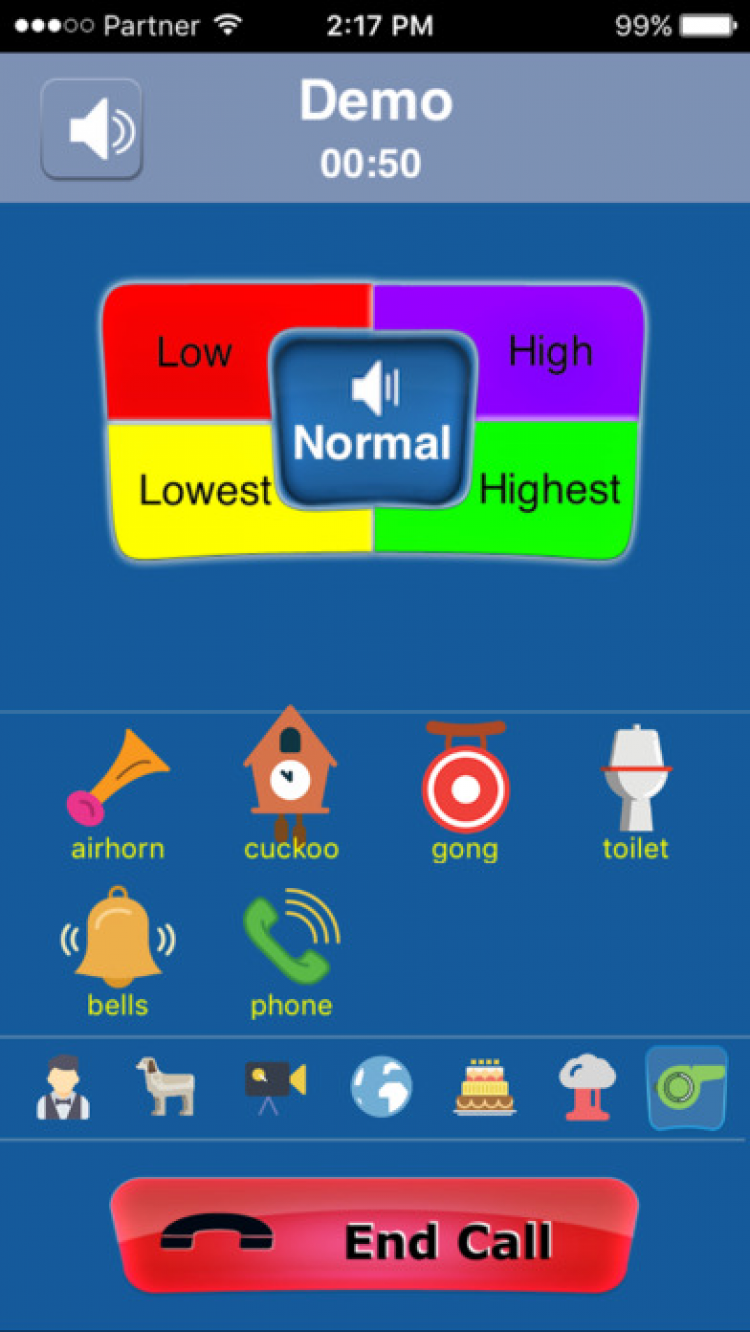
Task: Select the whistle sound category
Action: point(687,1087)
